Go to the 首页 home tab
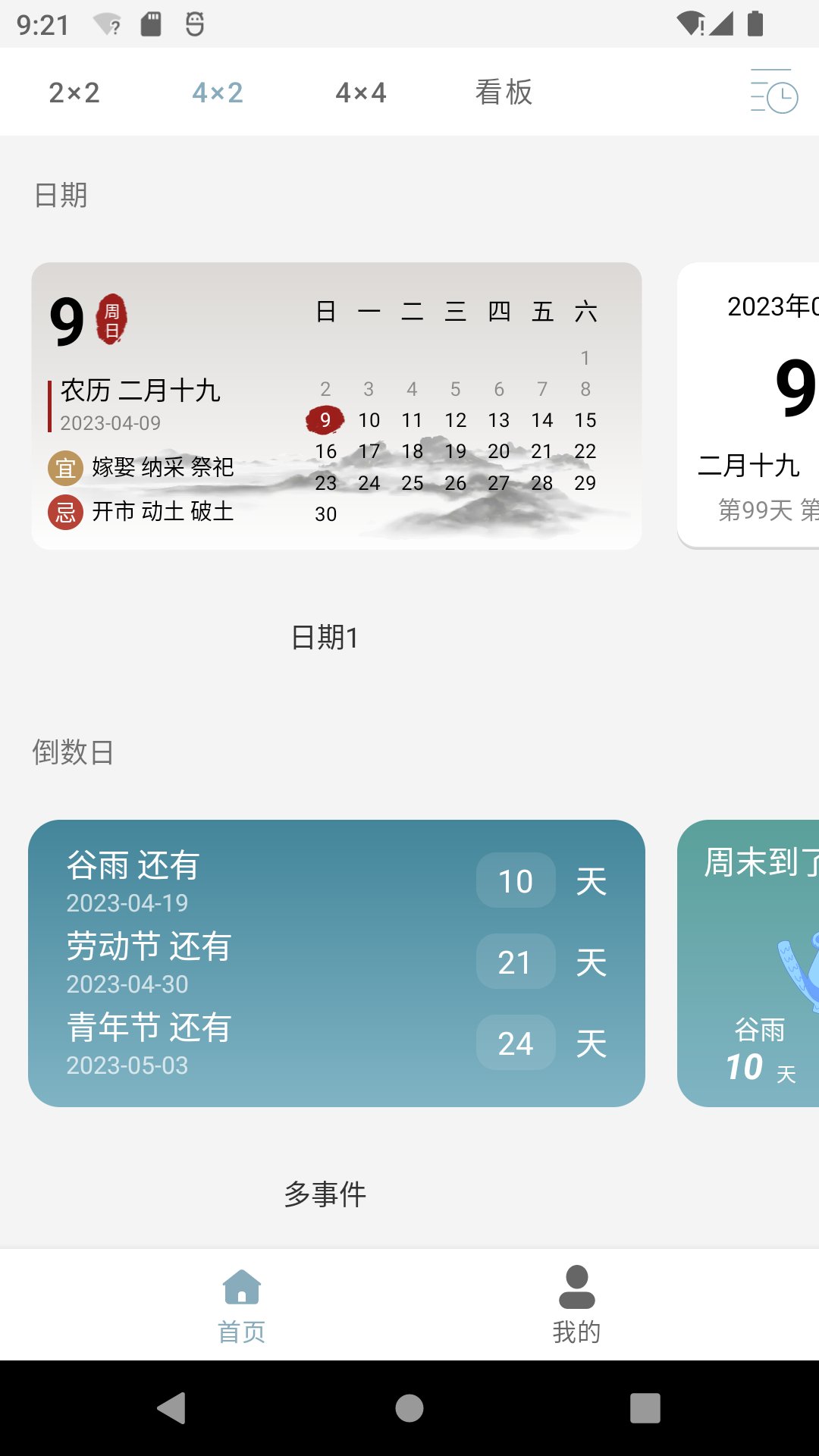Viewport: 819px width, 1456px height. 242,1304
